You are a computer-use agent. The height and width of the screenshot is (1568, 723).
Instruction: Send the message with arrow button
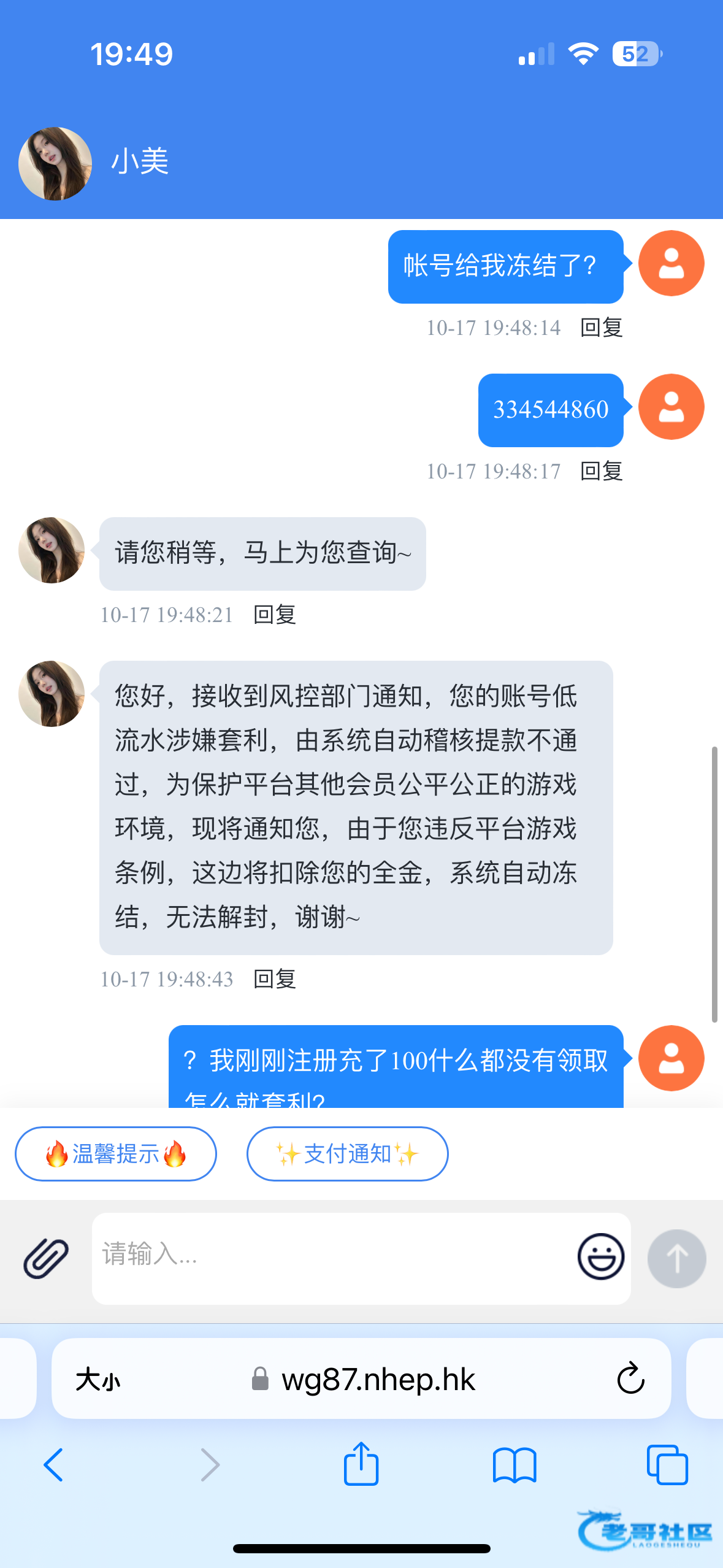pyautogui.click(x=676, y=1258)
